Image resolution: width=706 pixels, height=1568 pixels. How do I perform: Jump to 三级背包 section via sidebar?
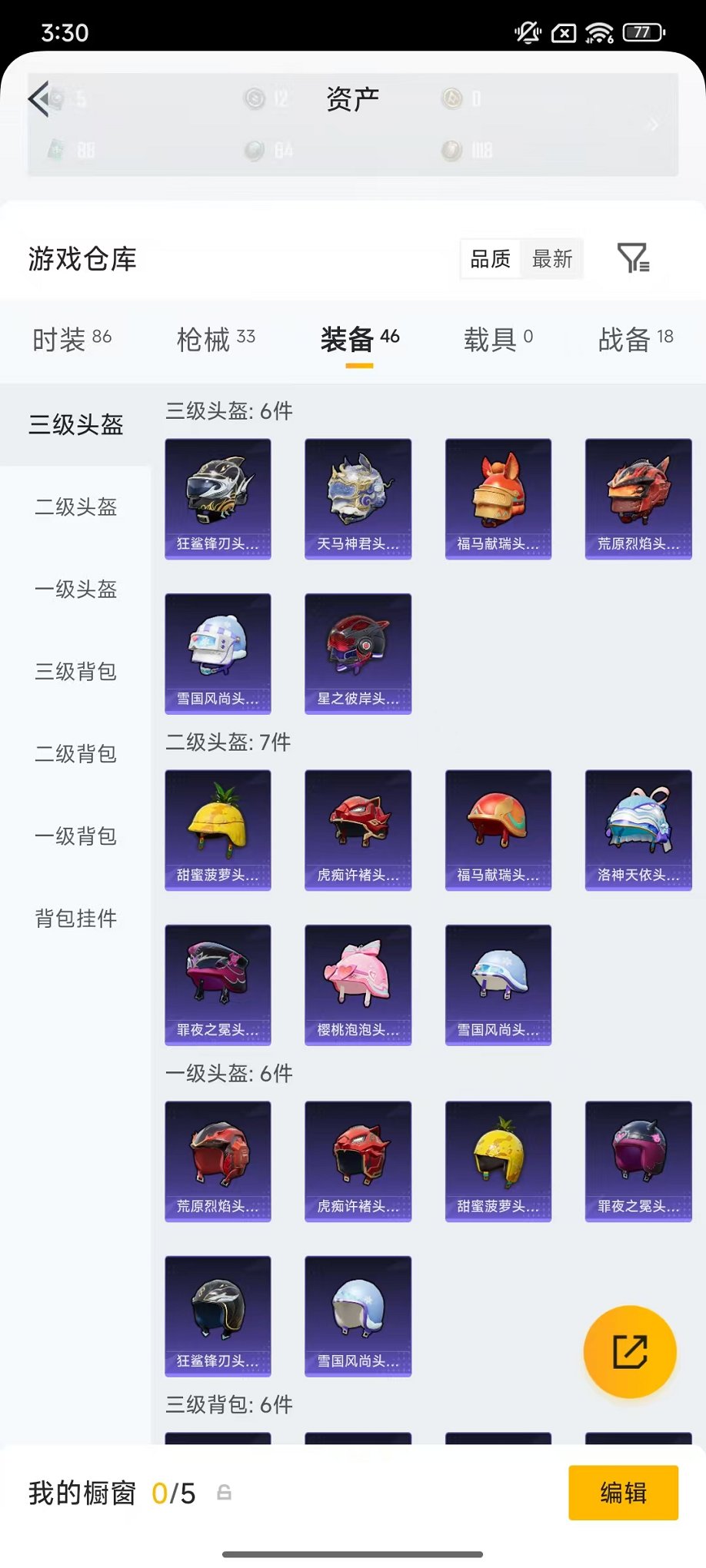tap(74, 673)
